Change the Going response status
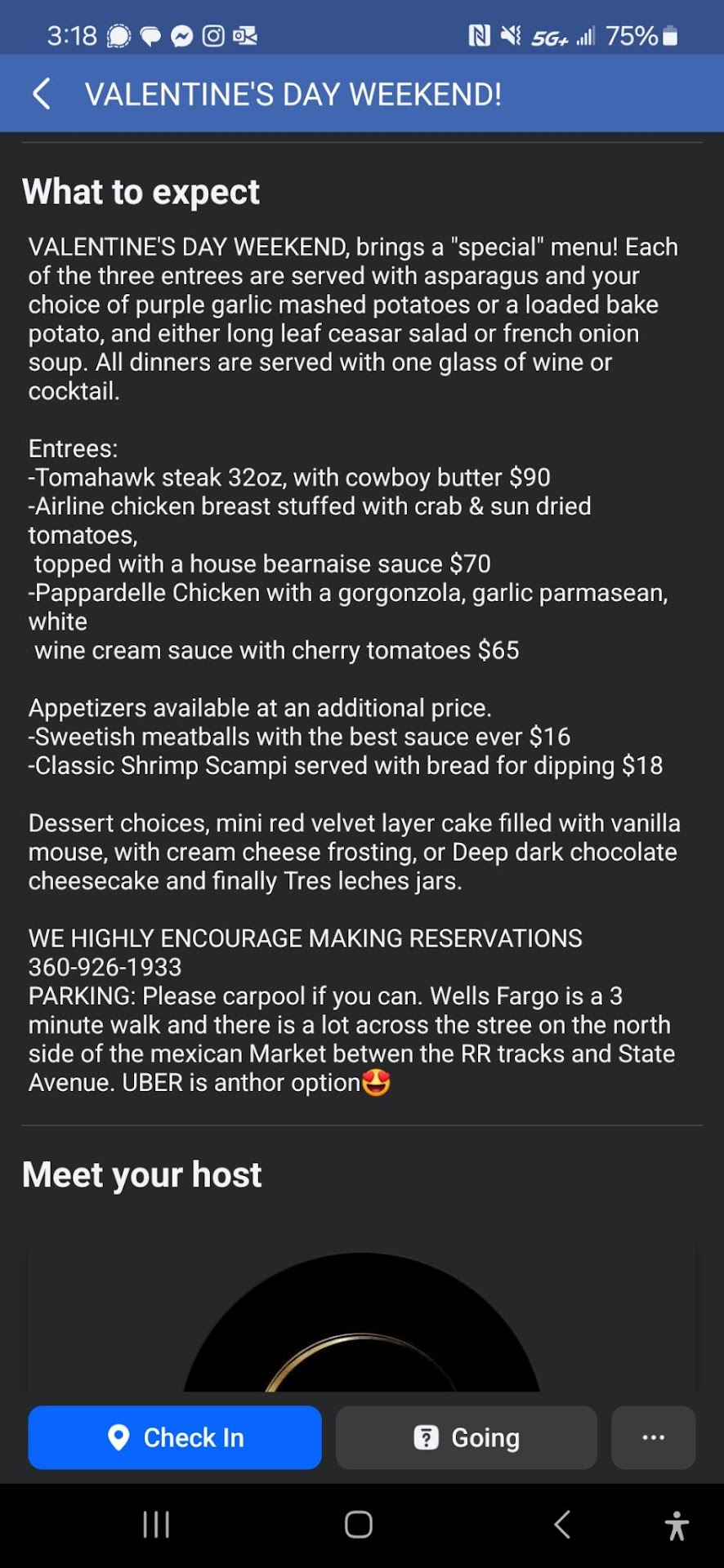This screenshot has height=1568, width=724. [466, 1437]
